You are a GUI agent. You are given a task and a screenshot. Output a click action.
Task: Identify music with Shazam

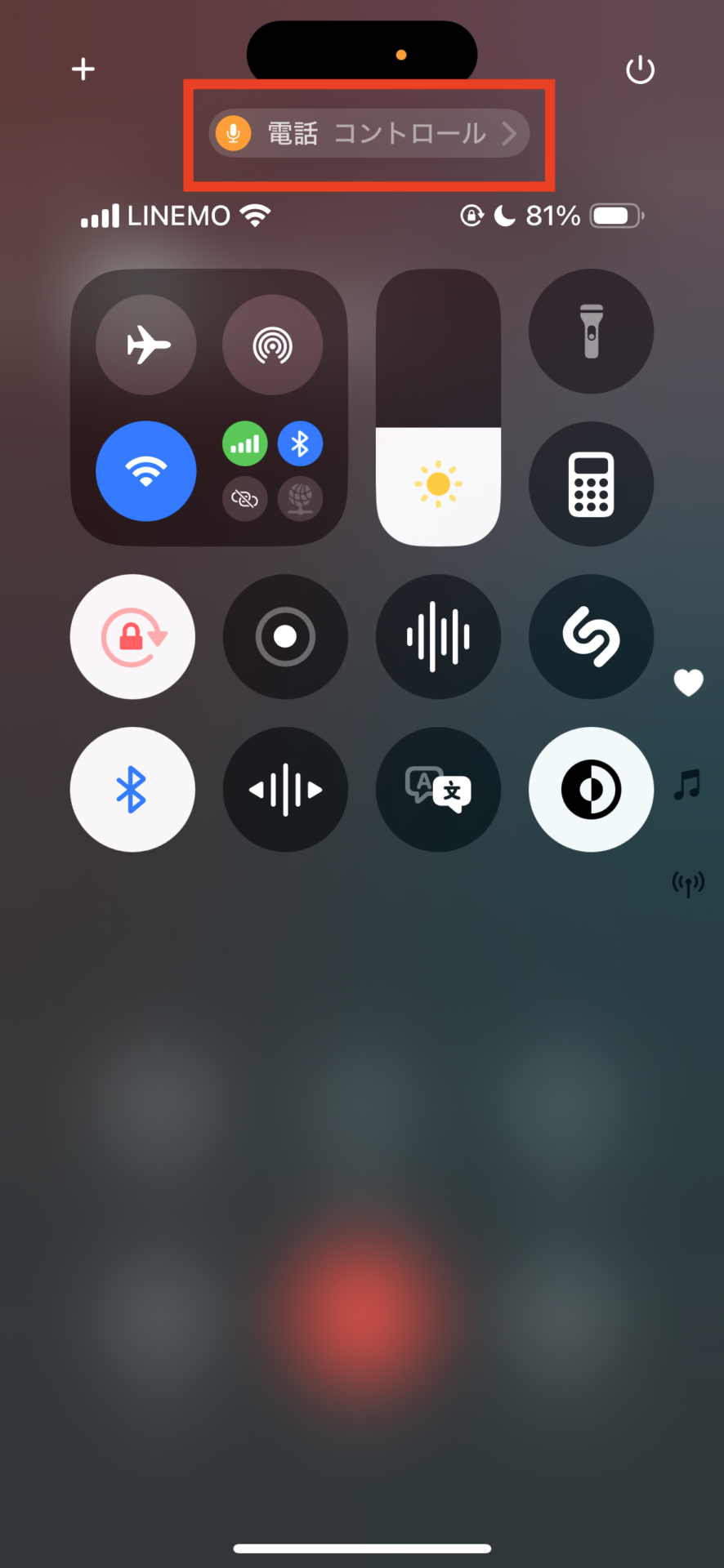coord(591,637)
